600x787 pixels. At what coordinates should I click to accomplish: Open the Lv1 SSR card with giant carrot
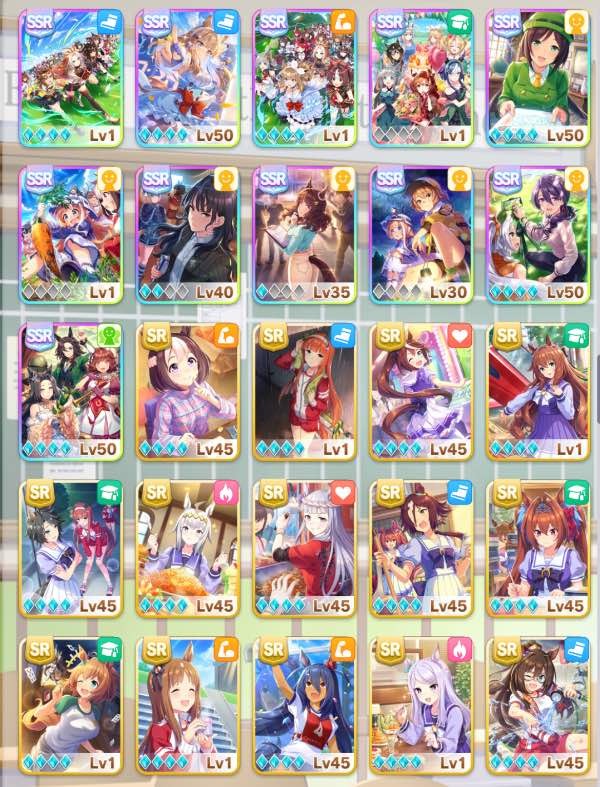point(70,235)
